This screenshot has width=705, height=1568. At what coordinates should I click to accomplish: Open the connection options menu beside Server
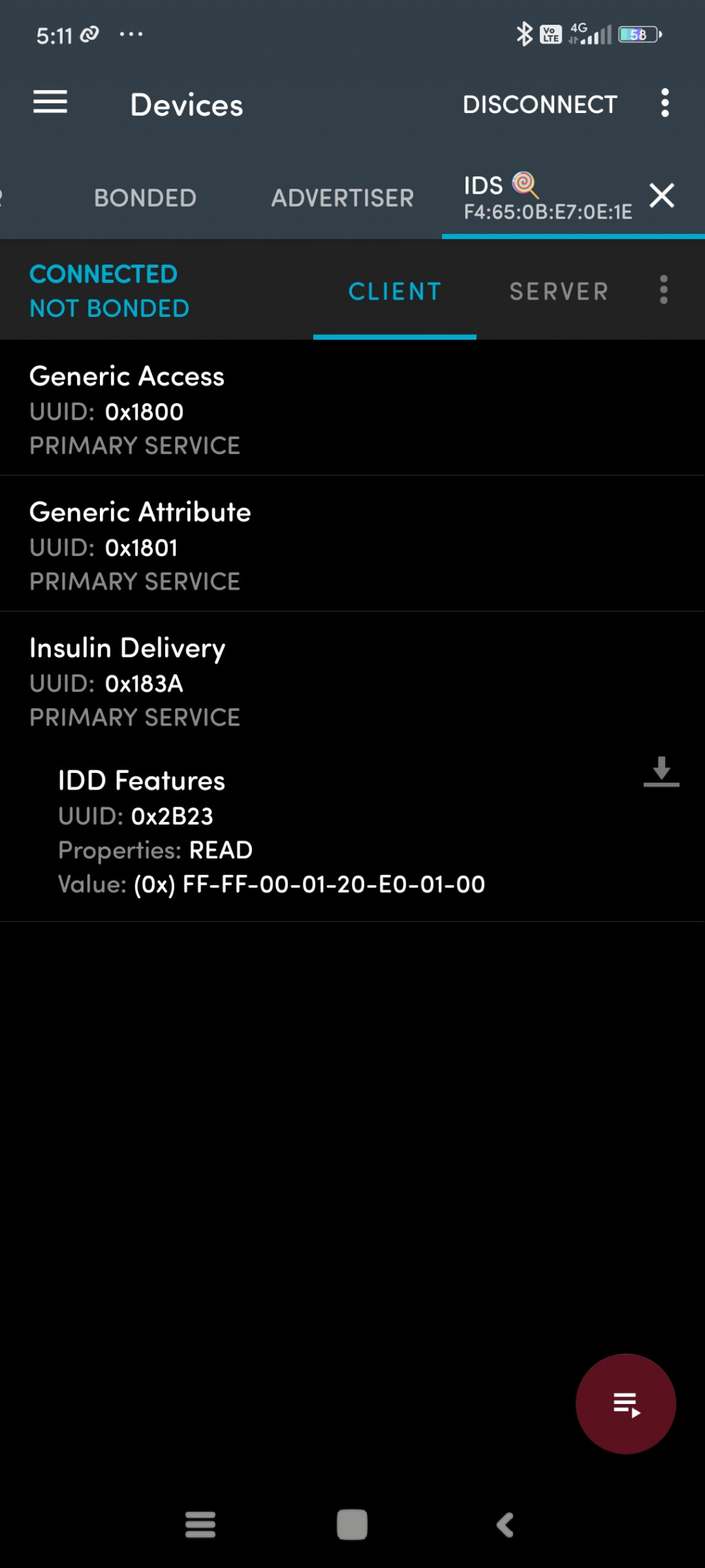664,290
